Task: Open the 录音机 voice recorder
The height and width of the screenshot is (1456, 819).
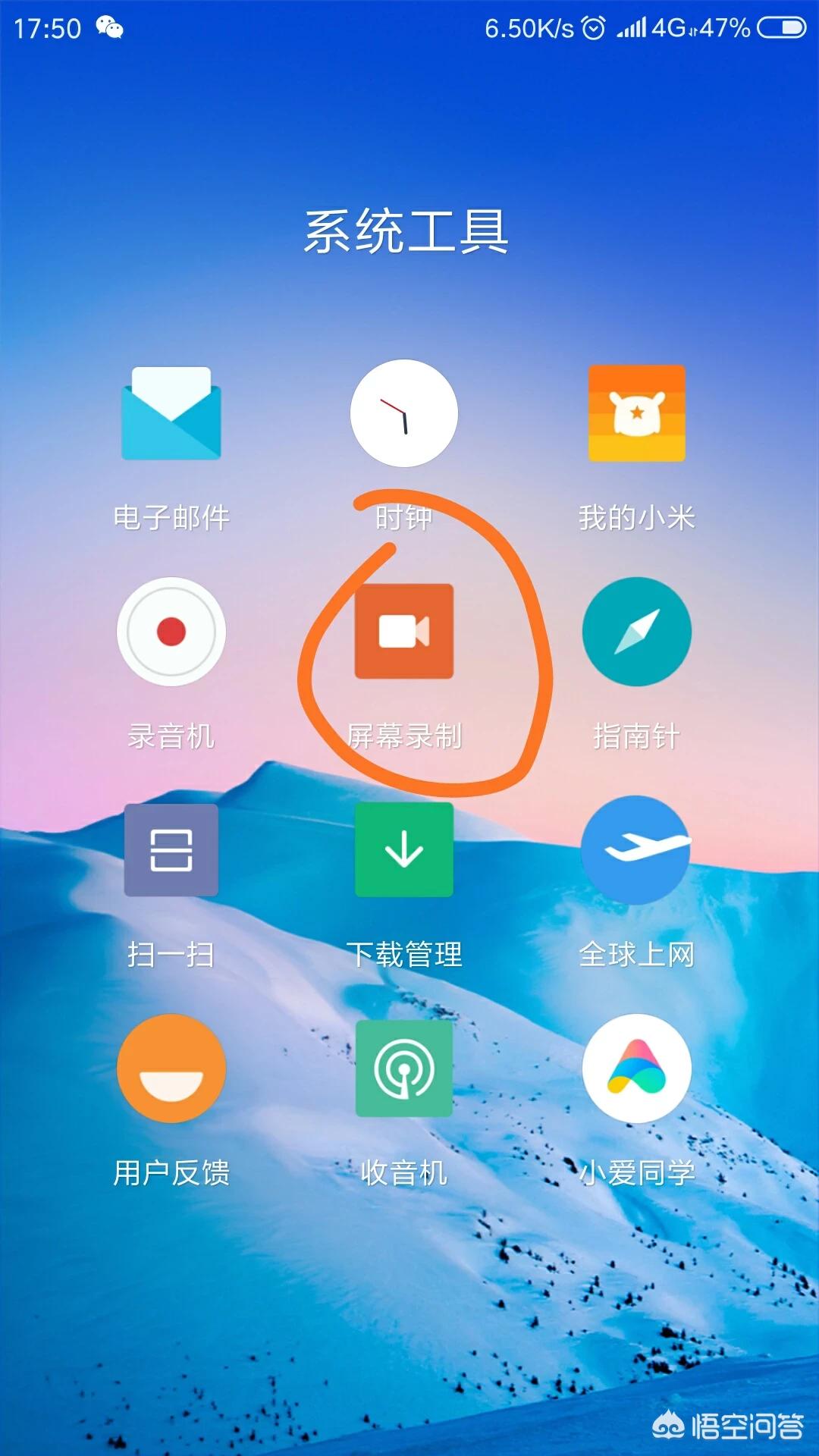Action: click(171, 632)
